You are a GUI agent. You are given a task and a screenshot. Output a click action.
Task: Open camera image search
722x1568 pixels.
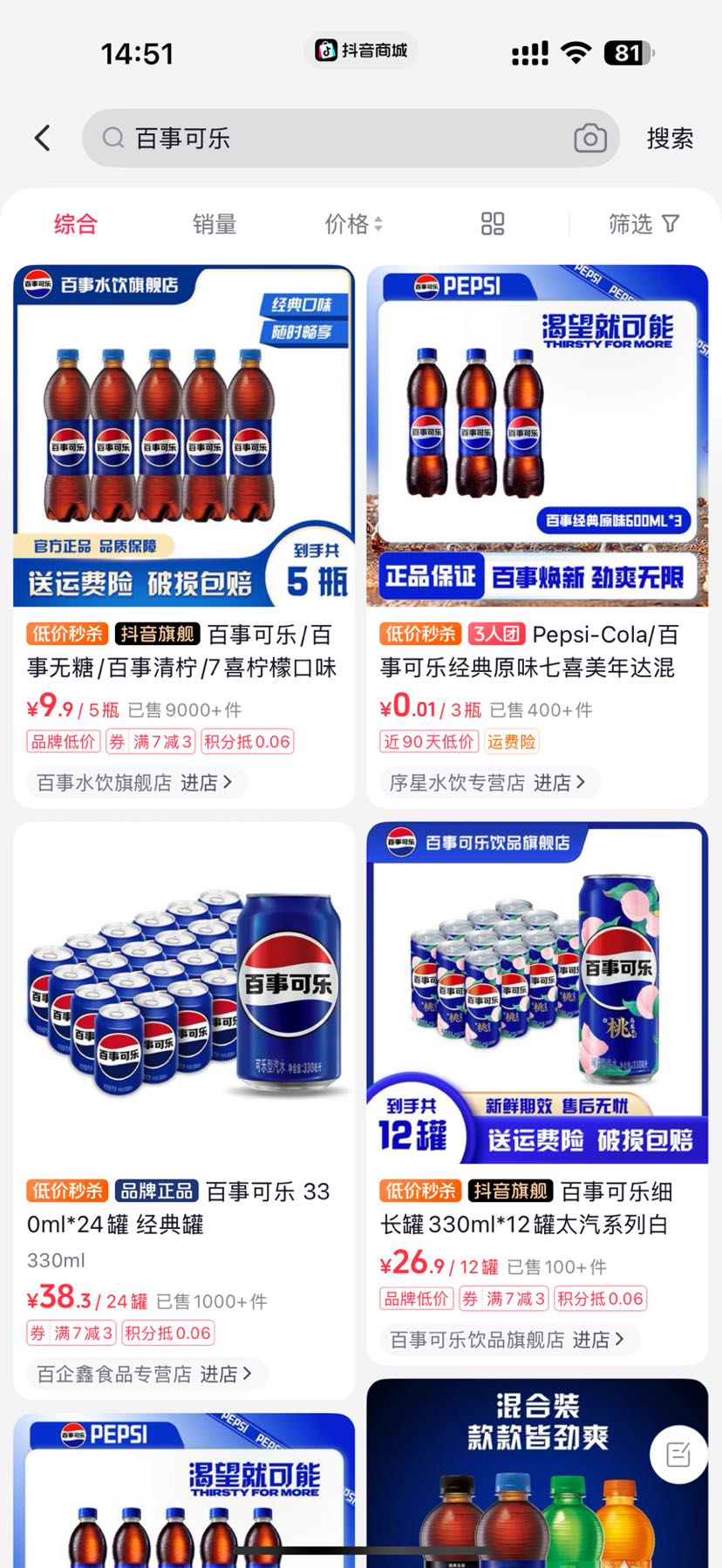coord(590,138)
